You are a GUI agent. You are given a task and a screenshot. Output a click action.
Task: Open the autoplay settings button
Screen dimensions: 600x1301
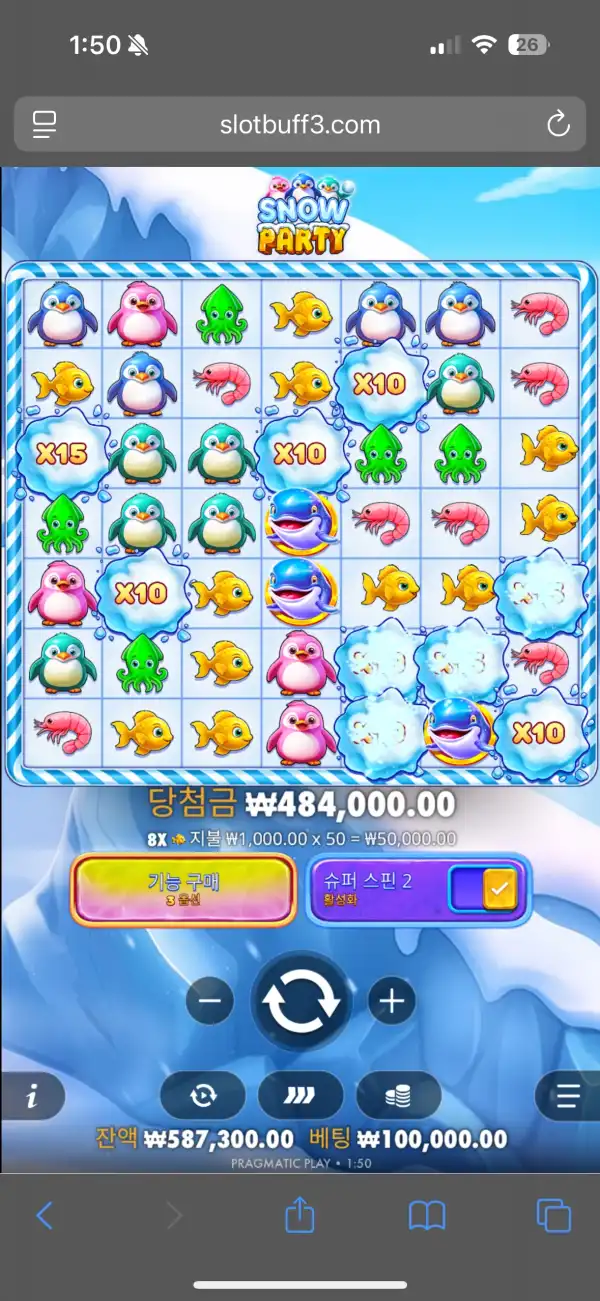[x=203, y=1097]
